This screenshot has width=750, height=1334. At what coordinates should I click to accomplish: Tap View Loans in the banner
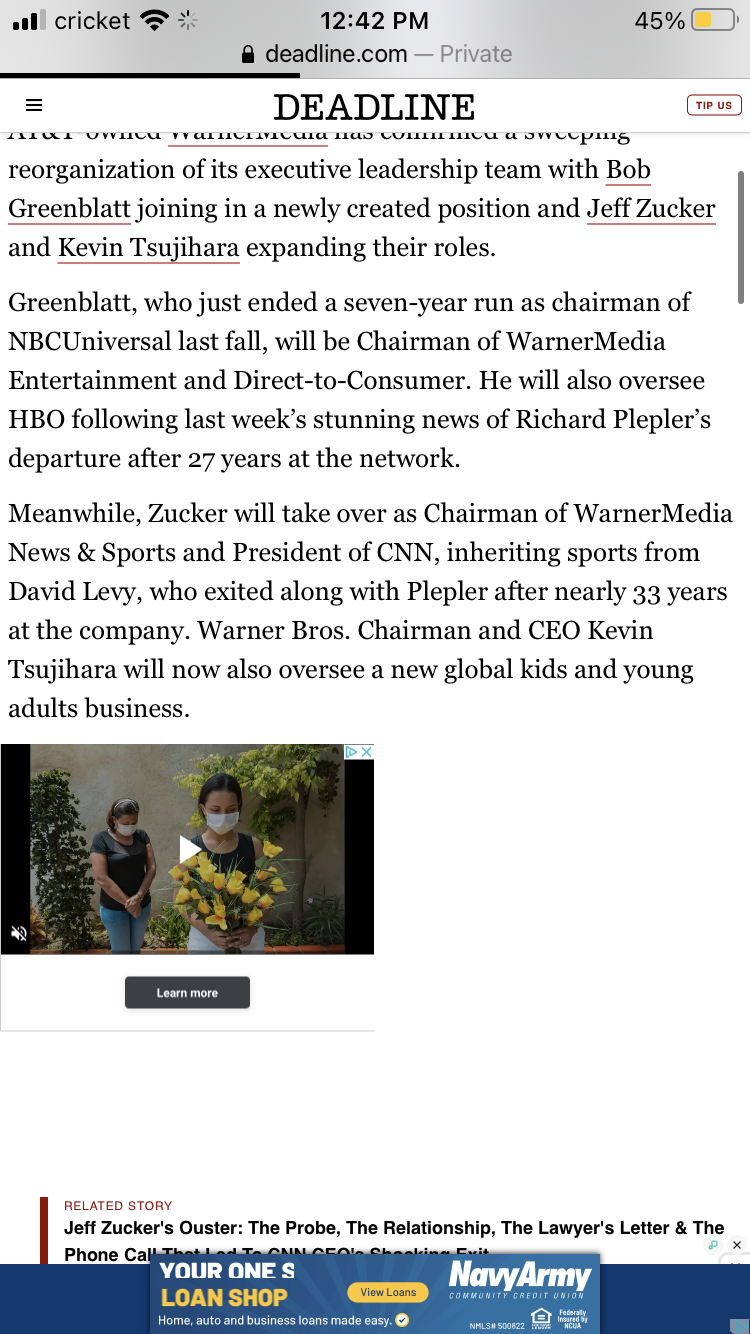pyautogui.click(x=388, y=1292)
